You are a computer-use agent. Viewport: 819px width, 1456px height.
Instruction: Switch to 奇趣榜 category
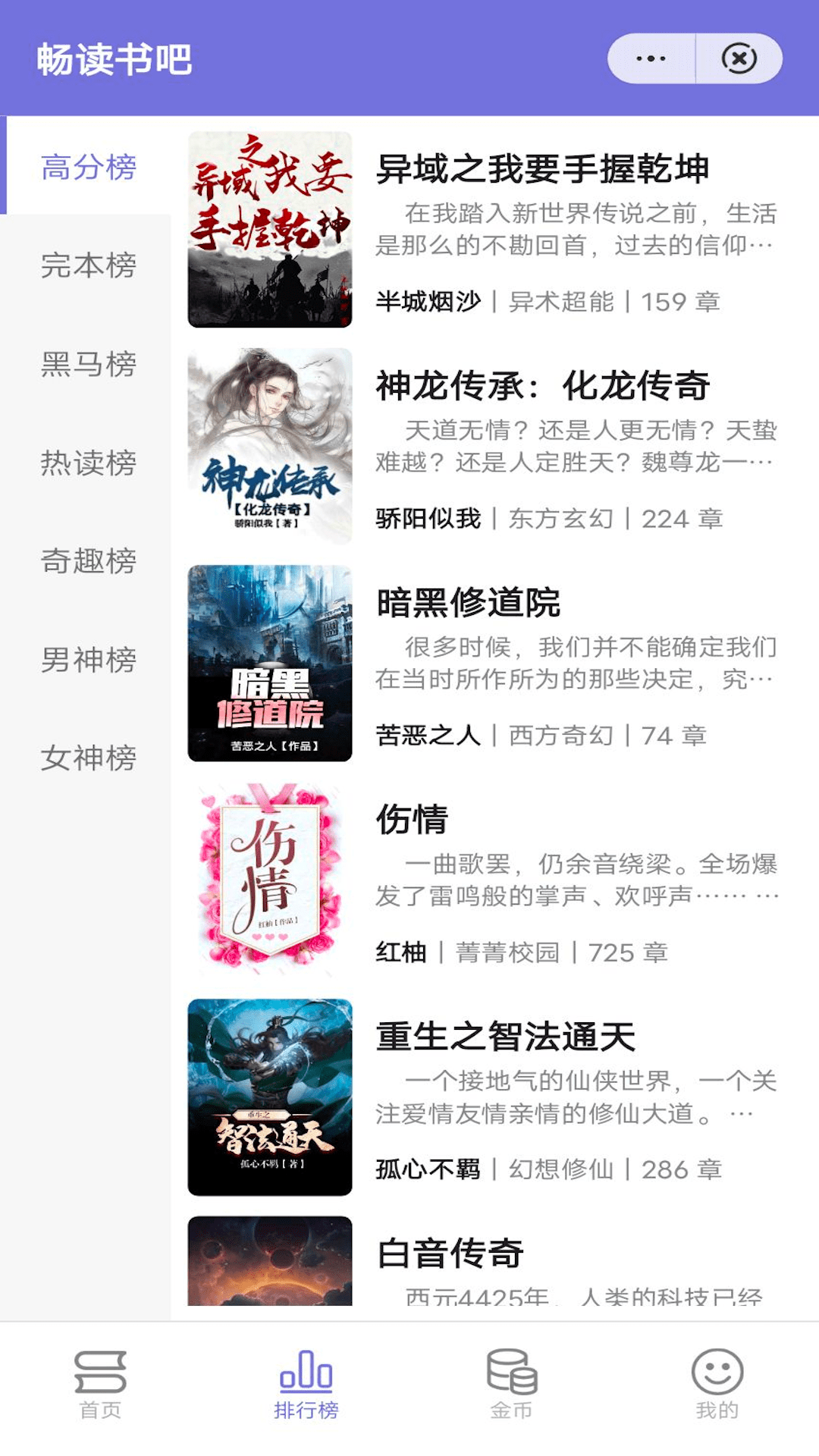[88, 561]
